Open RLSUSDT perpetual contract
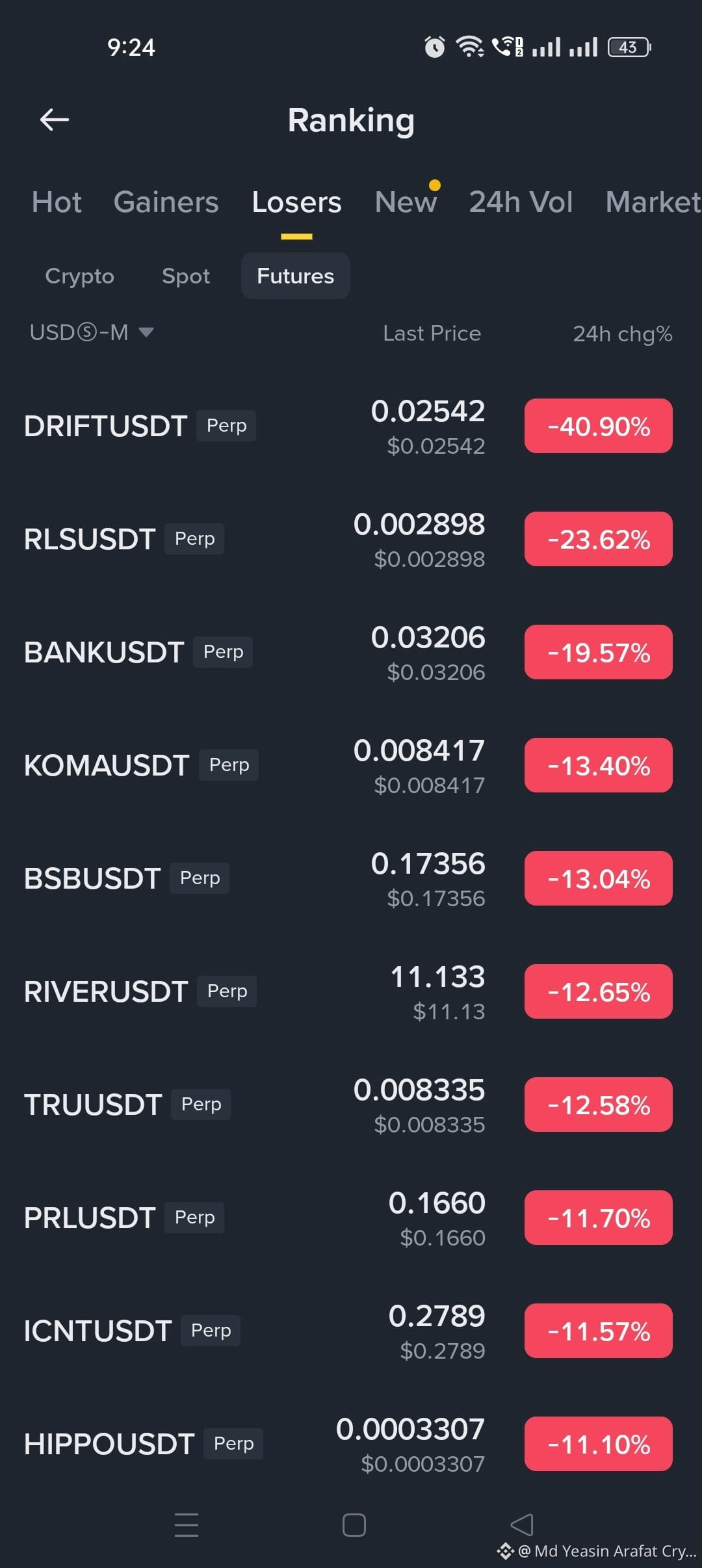The height and width of the screenshot is (1568, 702). click(351, 539)
